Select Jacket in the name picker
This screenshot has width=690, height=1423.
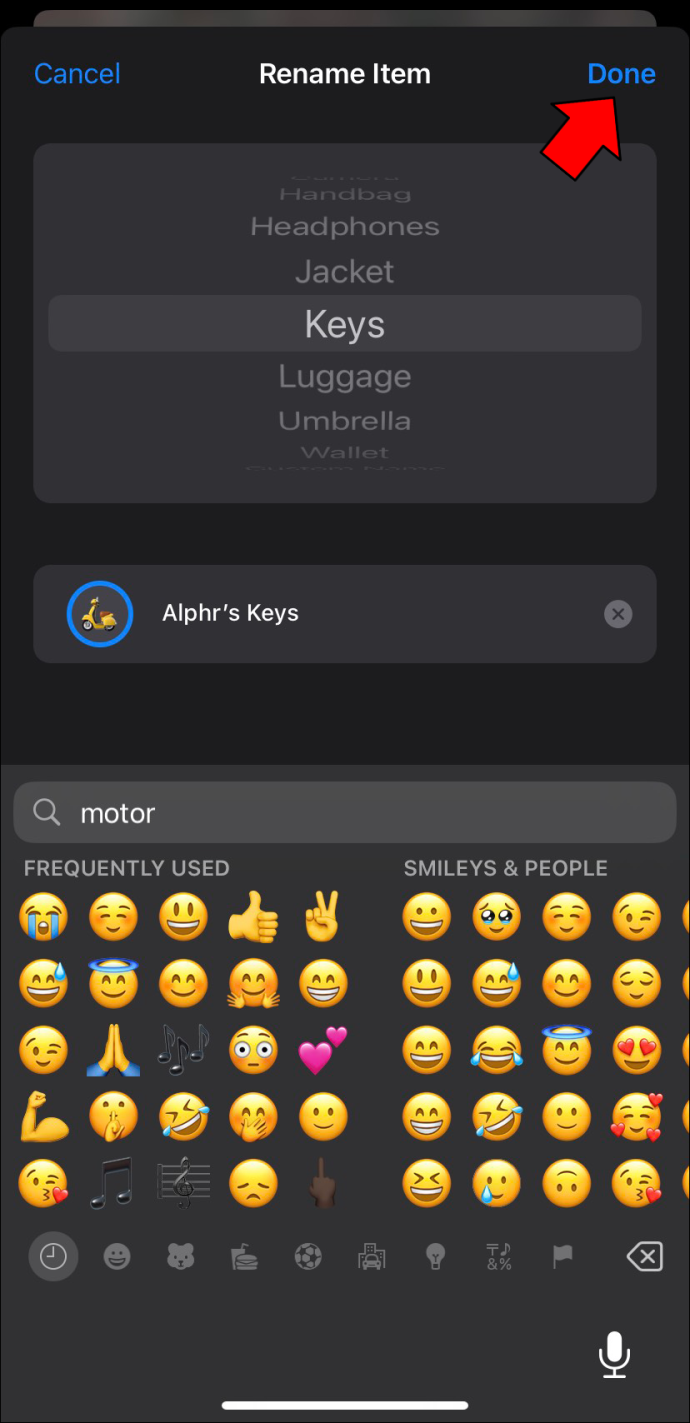point(345,271)
